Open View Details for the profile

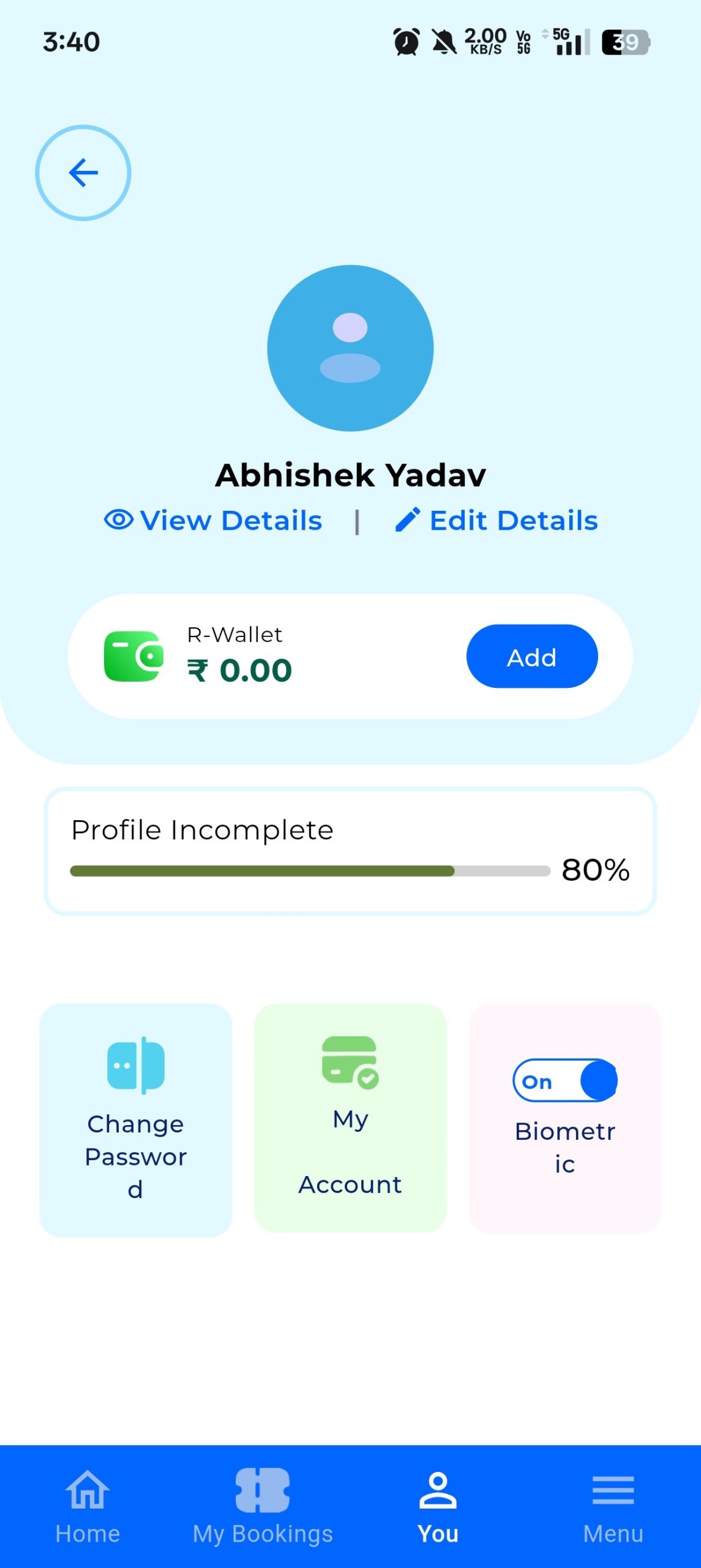pyautogui.click(x=213, y=521)
